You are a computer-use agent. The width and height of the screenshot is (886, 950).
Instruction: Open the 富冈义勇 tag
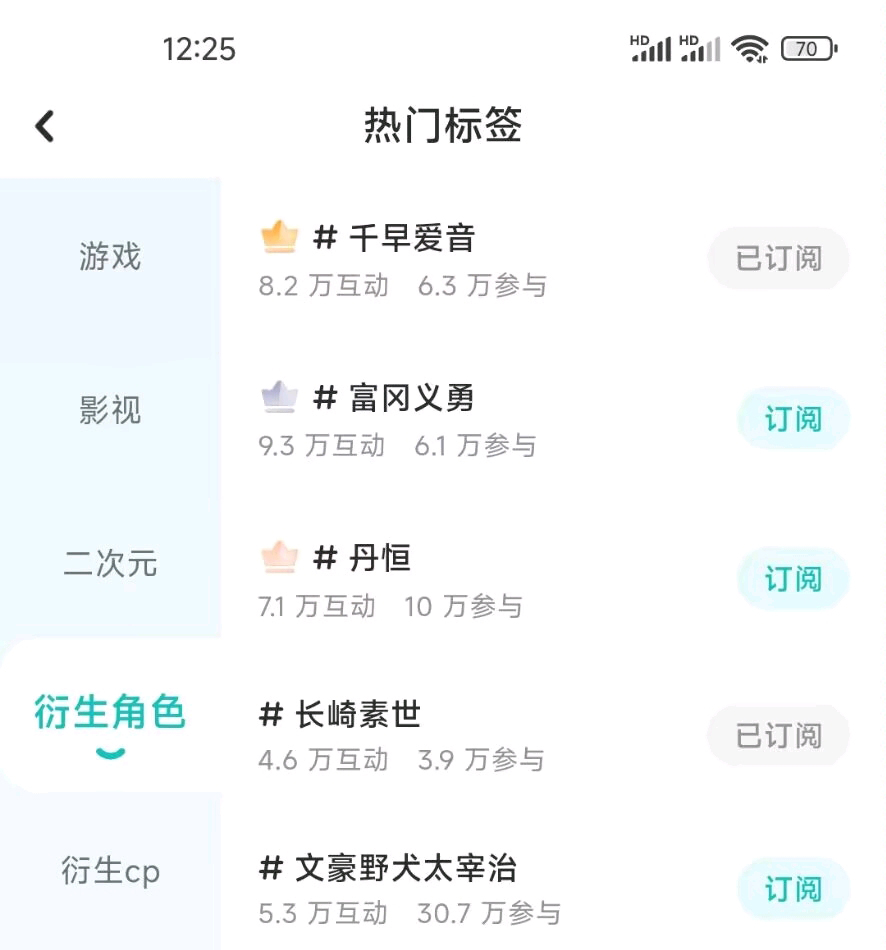coord(411,398)
